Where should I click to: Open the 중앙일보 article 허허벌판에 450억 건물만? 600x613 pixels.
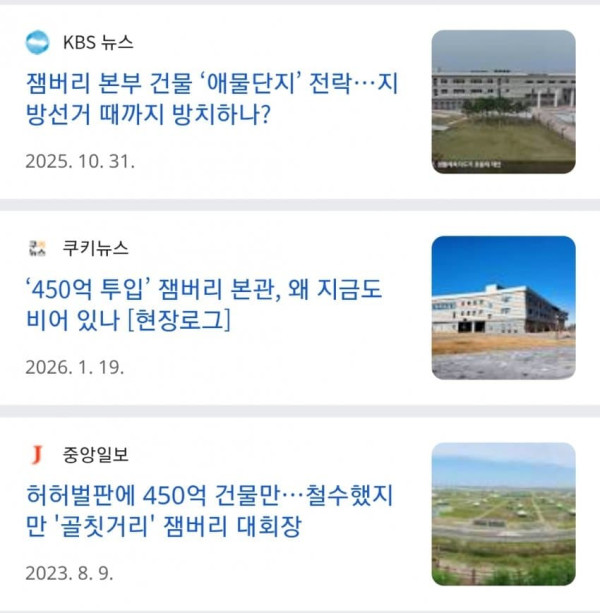click(210, 510)
